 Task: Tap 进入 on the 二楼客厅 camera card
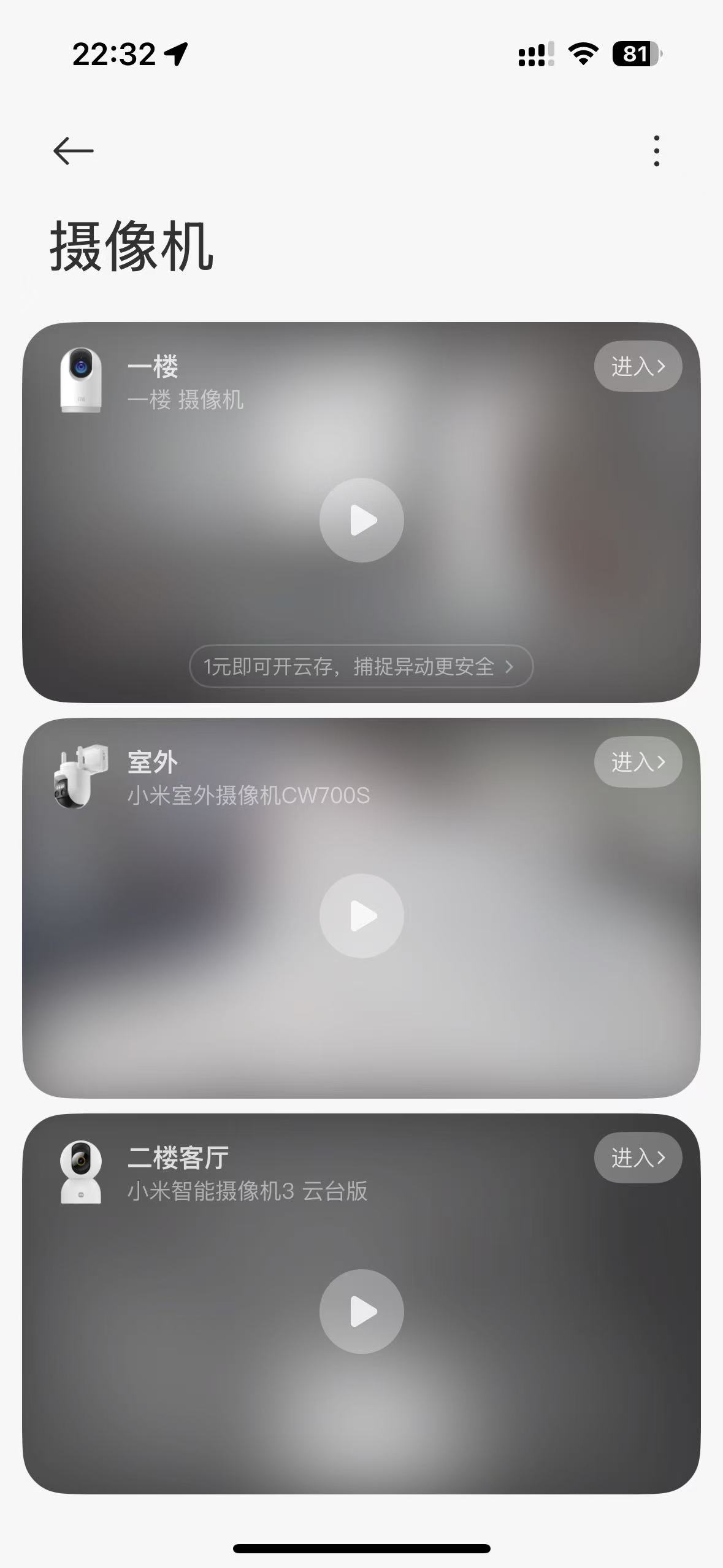pos(637,1158)
